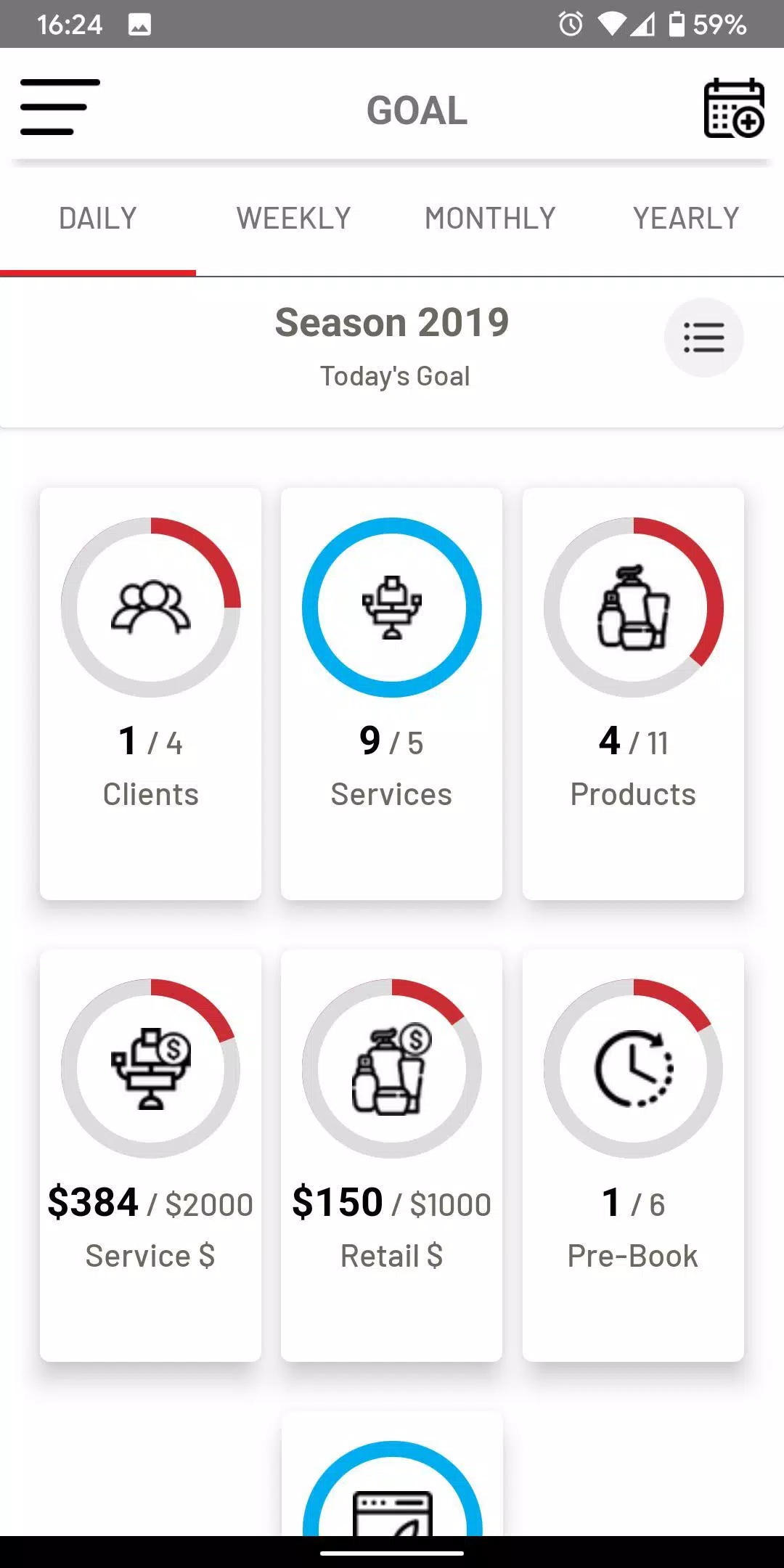Switch to the Weekly tab

293,219
